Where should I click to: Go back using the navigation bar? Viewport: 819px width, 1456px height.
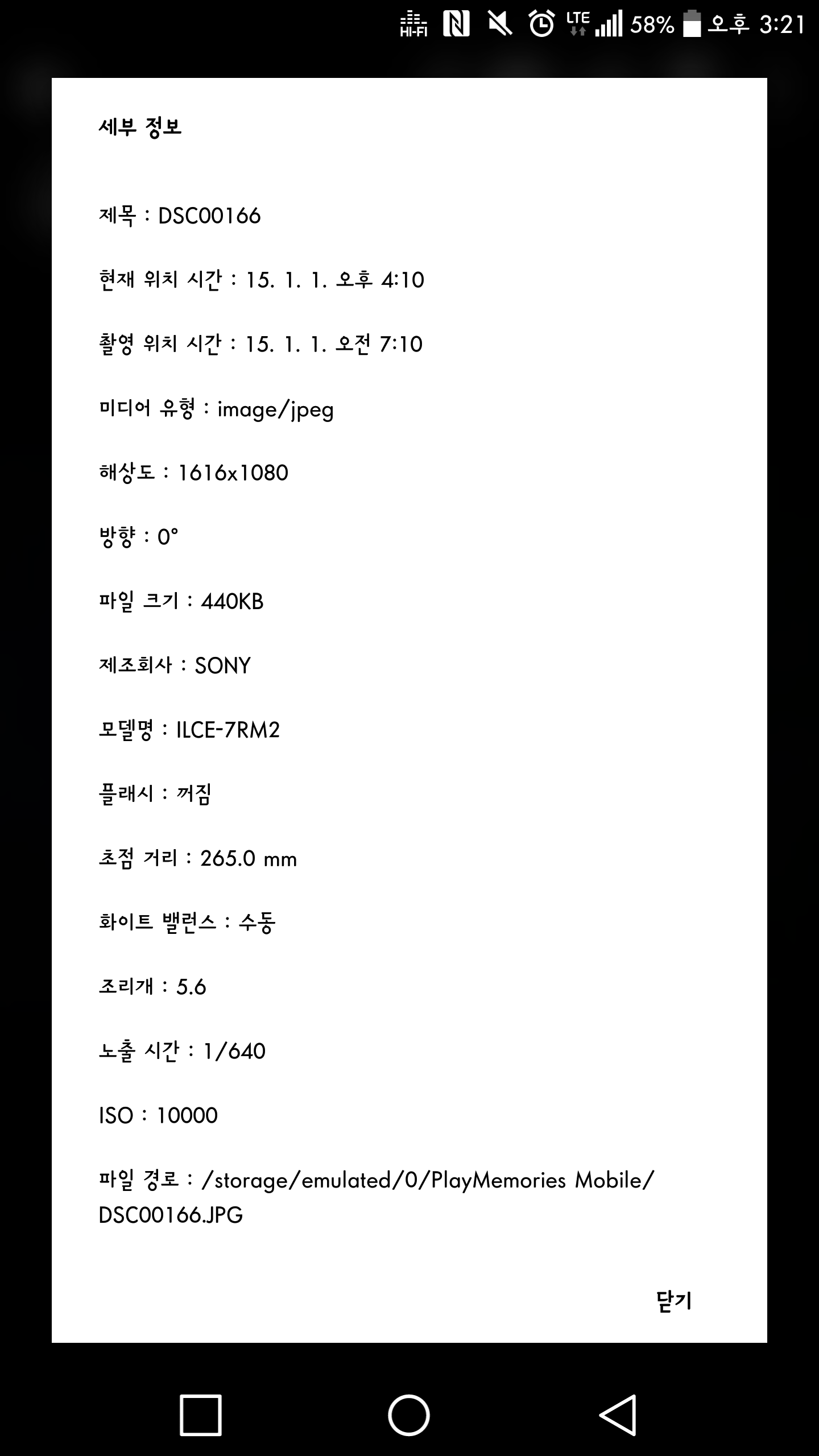[x=618, y=1414]
